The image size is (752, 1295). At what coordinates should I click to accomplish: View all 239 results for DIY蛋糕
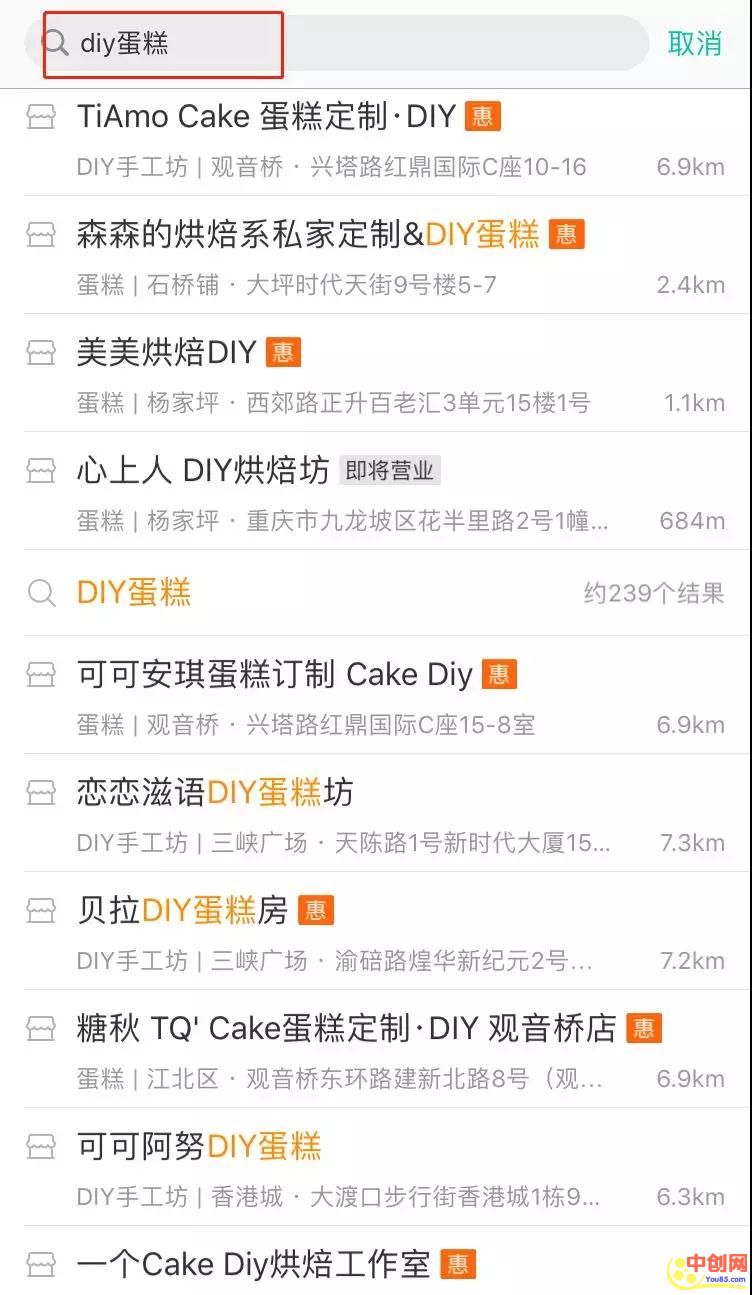[375, 593]
